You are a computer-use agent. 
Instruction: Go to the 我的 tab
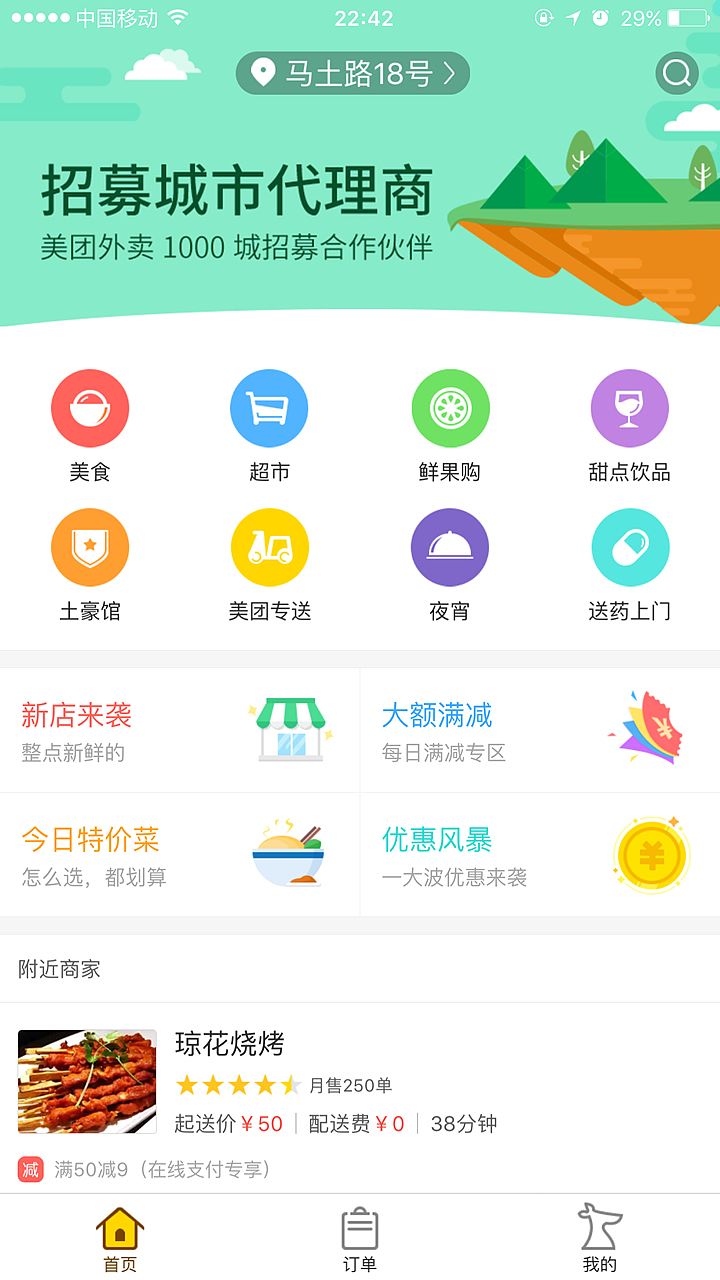click(600, 1239)
